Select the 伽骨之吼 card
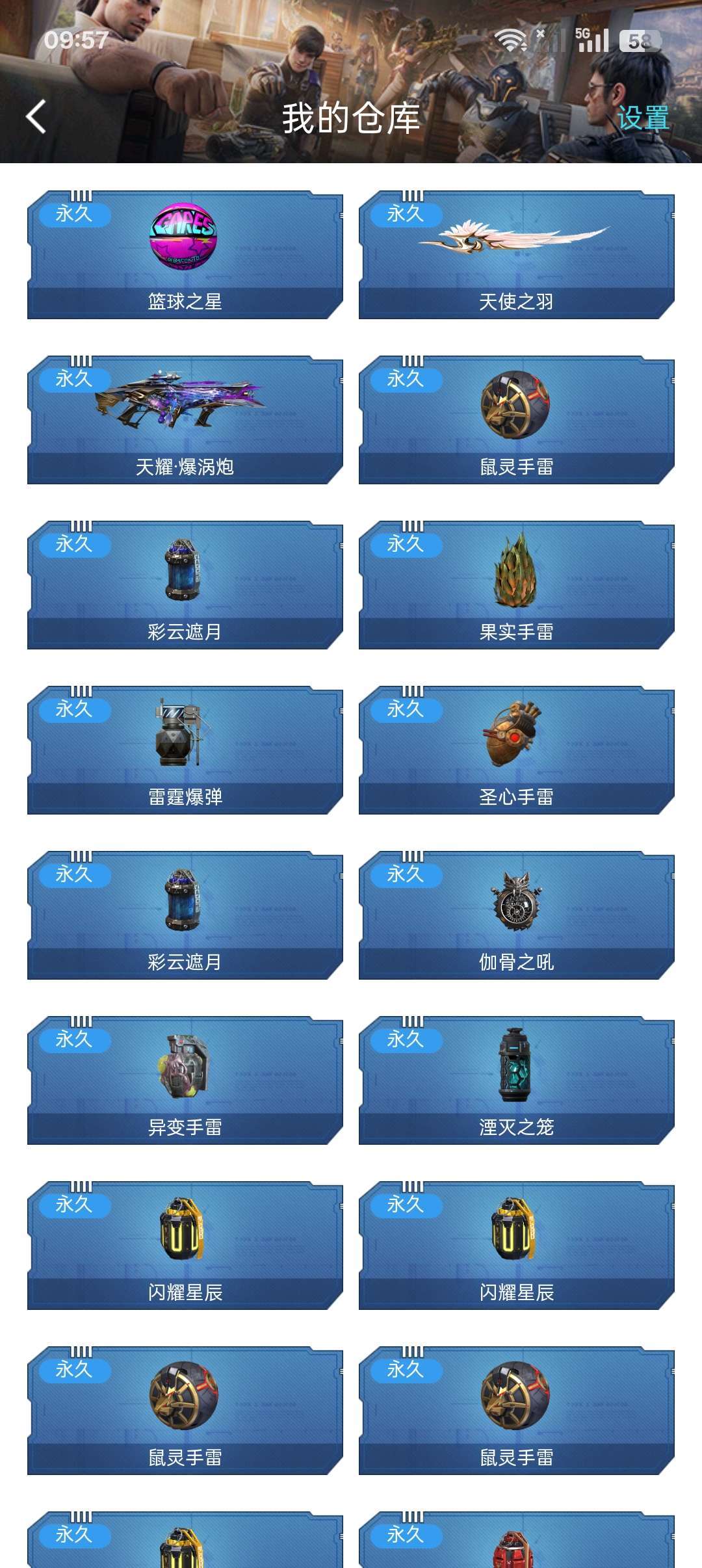This screenshot has height=1568, width=702. (x=516, y=915)
